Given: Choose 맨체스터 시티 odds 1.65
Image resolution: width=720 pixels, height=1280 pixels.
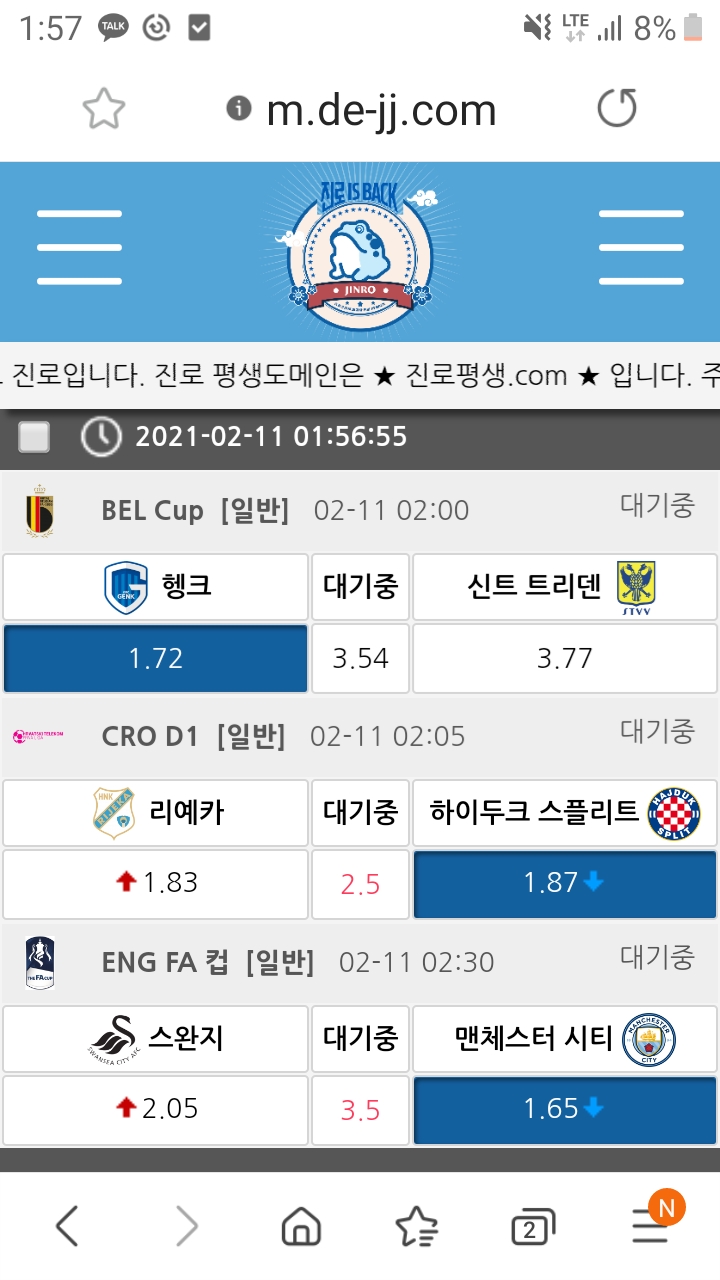Looking at the screenshot, I should click(564, 1109).
